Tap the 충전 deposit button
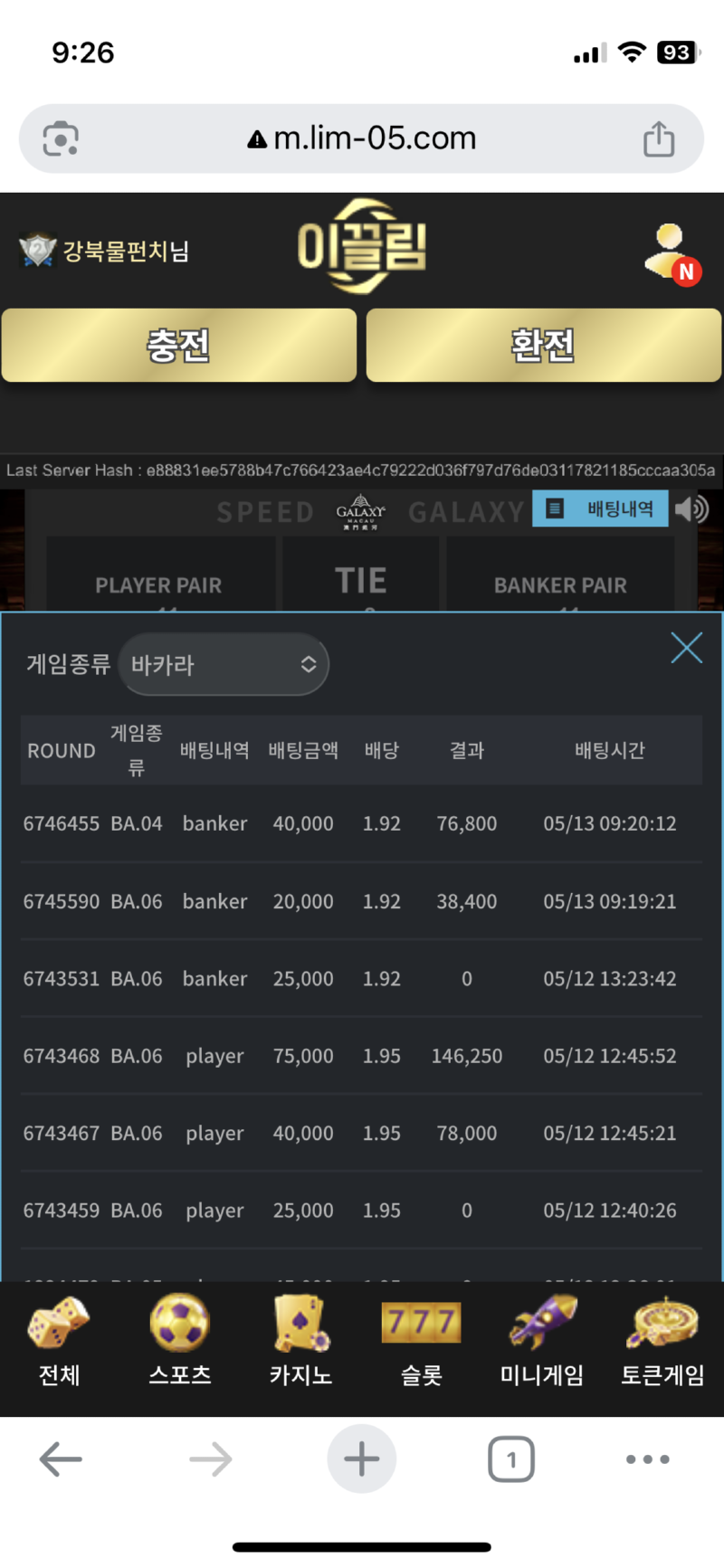Screen dimensions: 724x1568 tap(178, 345)
